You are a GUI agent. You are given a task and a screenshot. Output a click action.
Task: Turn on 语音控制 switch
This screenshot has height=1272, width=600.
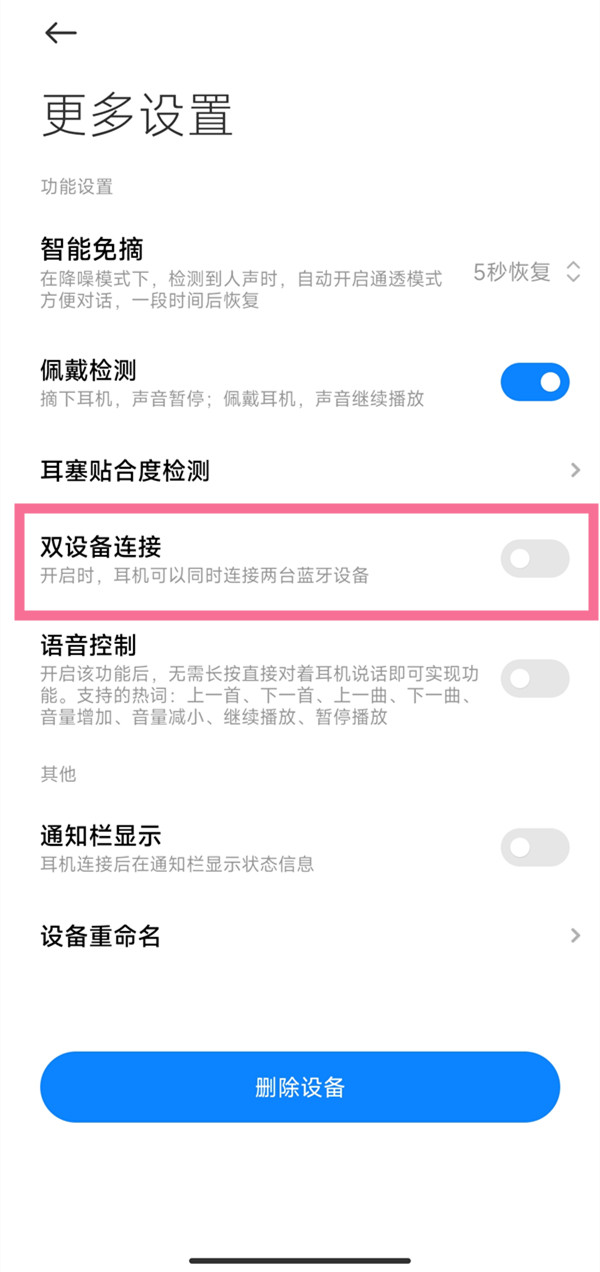pos(534,679)
